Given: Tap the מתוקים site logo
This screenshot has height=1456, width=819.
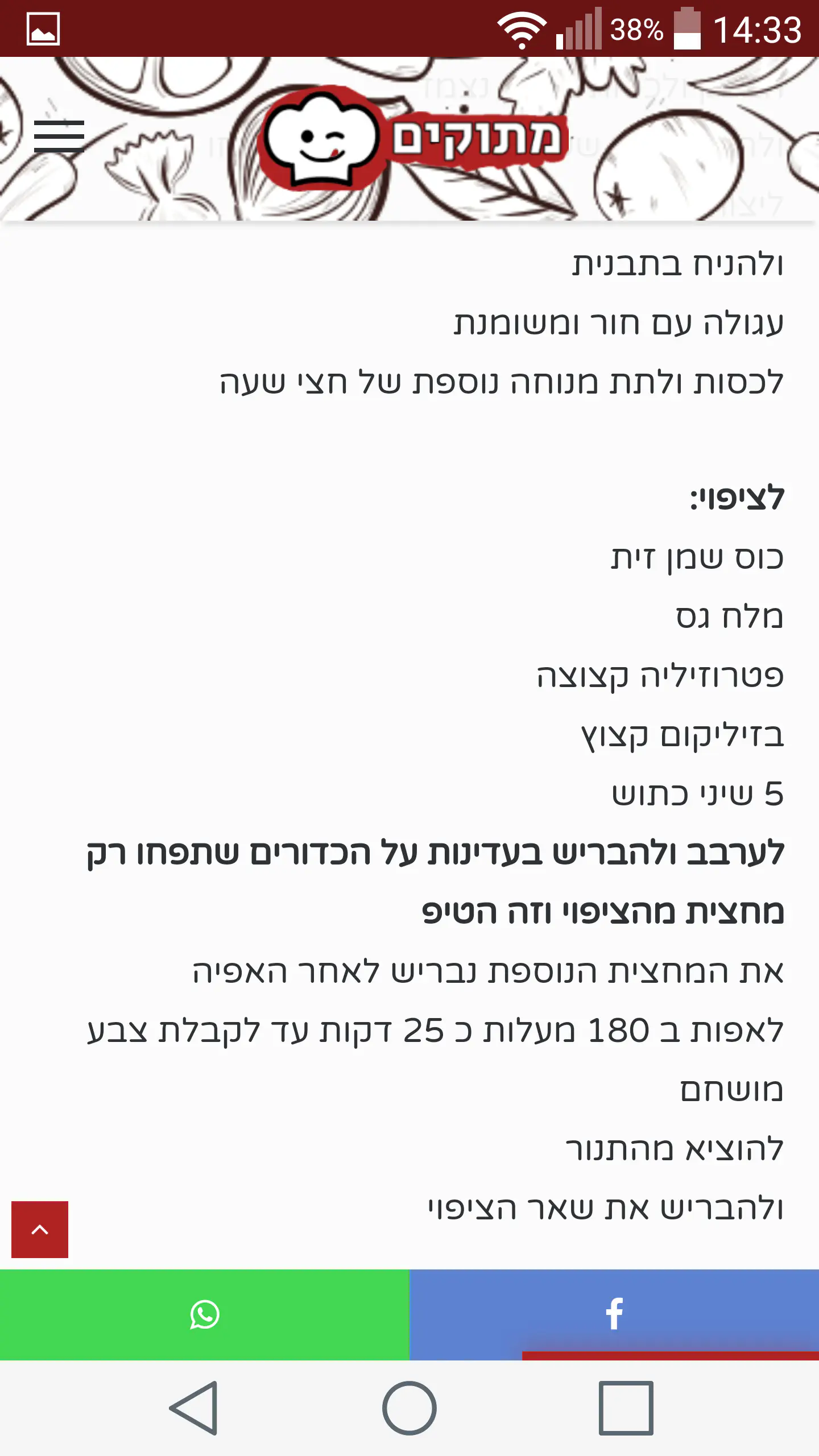Looking at the screenshot, I should [x=413, y=138].
